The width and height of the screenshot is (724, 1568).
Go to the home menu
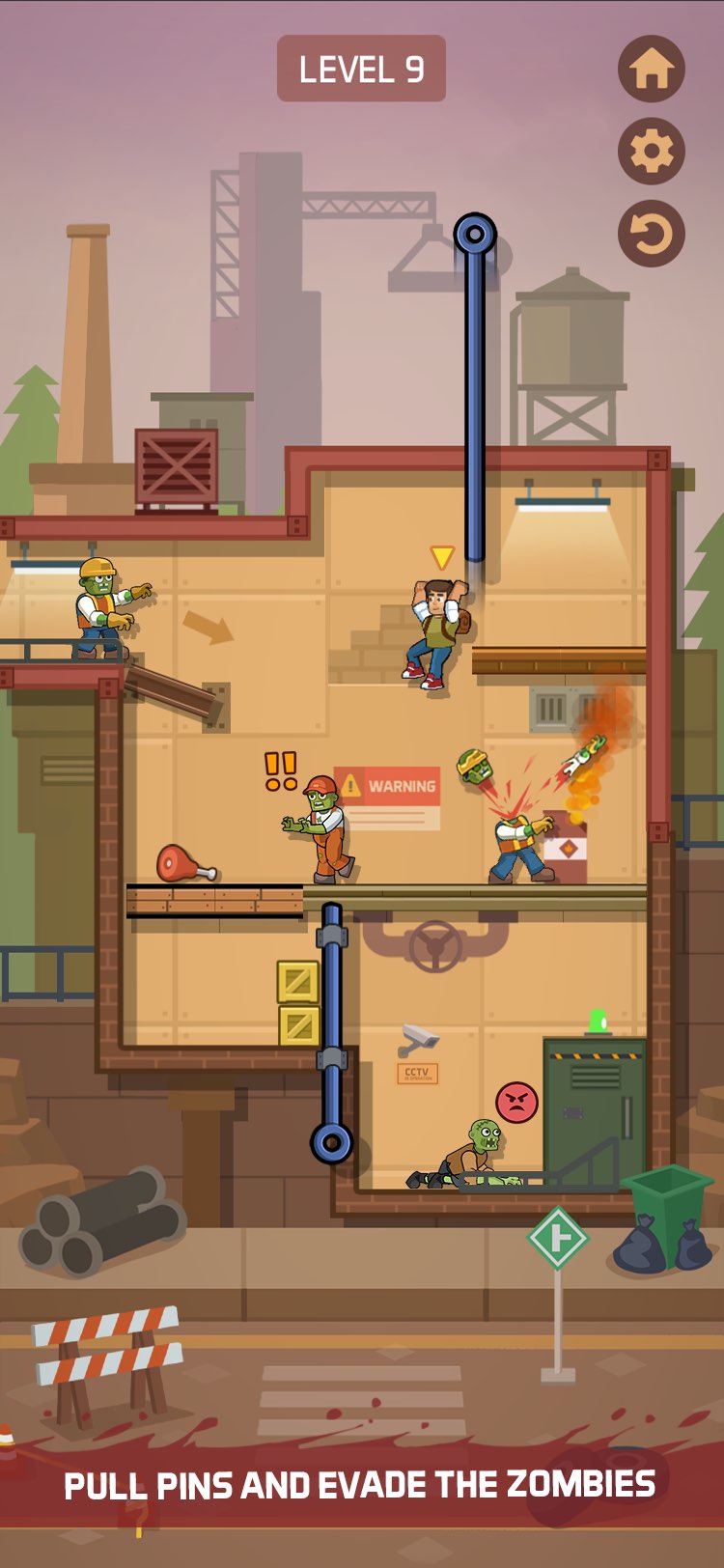tap(652, 69)
